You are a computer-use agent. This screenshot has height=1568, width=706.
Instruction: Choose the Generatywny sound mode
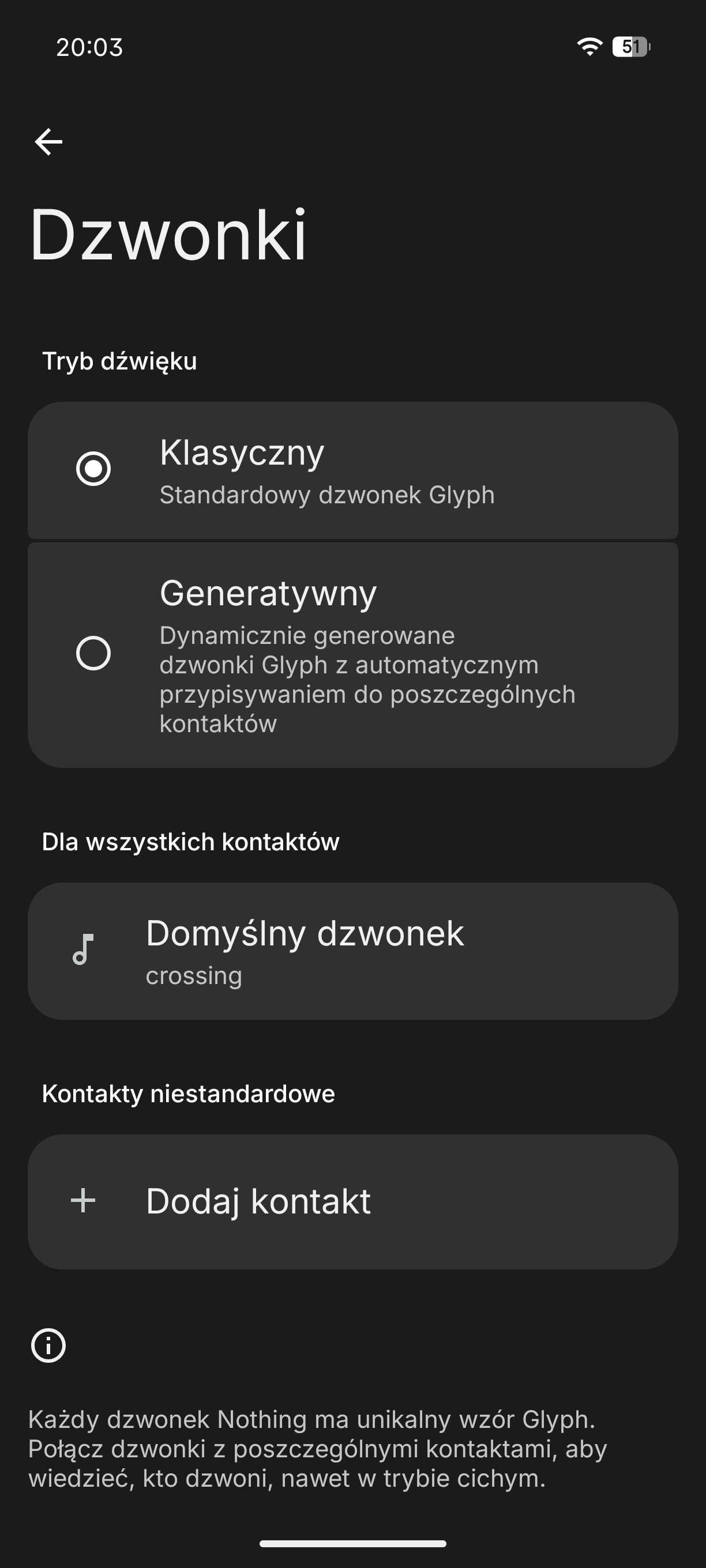pyautogui.click(x=93, y=653)
